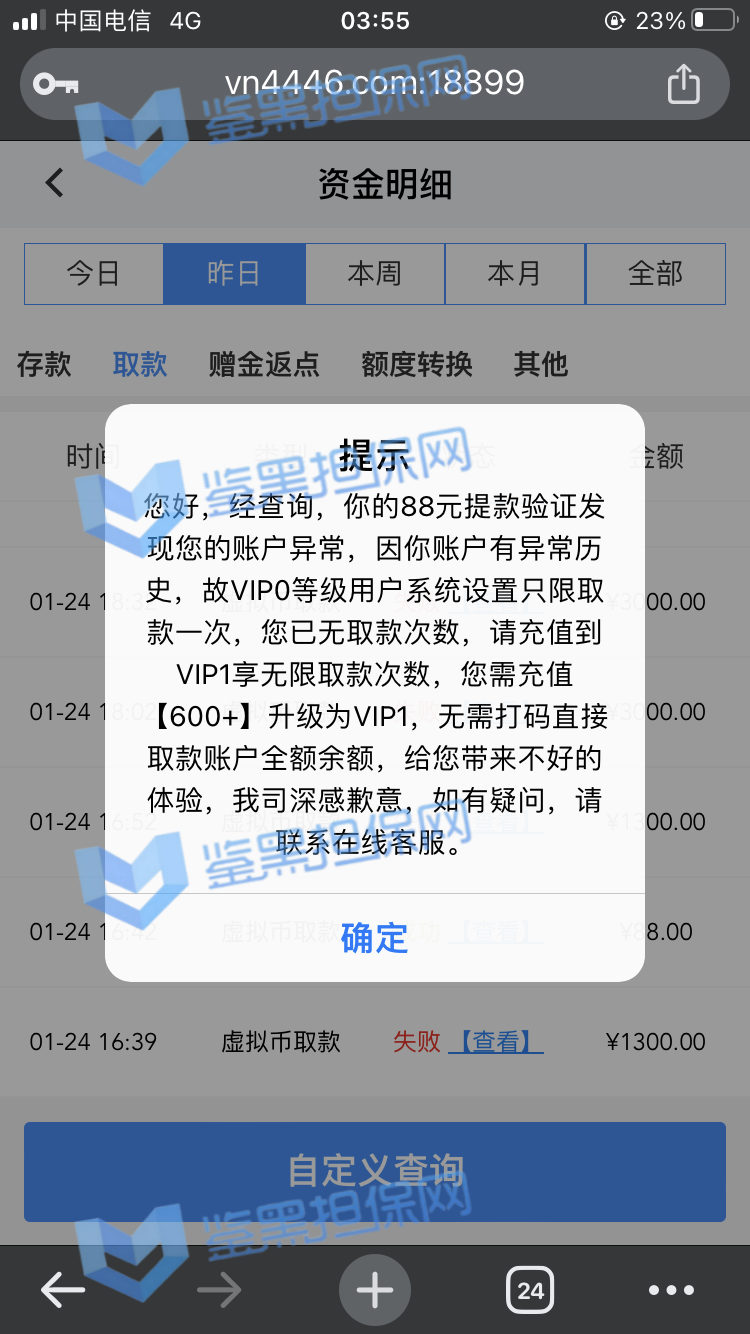Navigate back in the browser toolbar
750x1334 pixels.
coord(62,1291)
